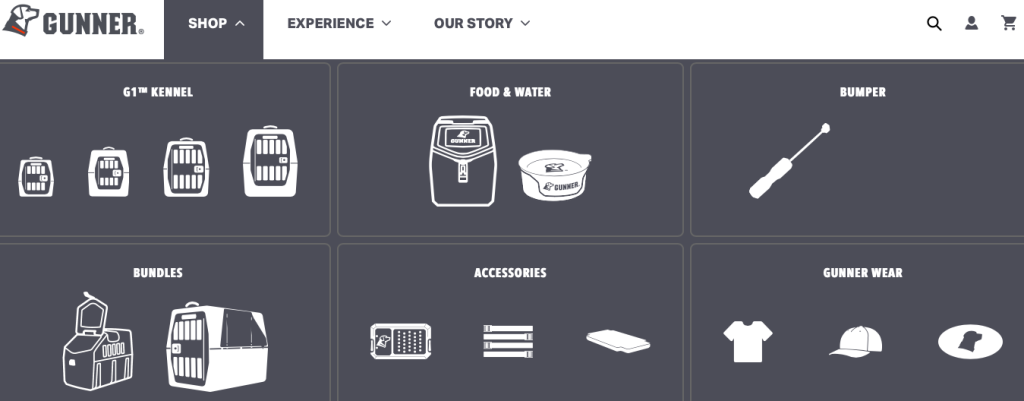View the shopping cart
This screenshot has height=401, width=1024.
(x=1009, y=24)
